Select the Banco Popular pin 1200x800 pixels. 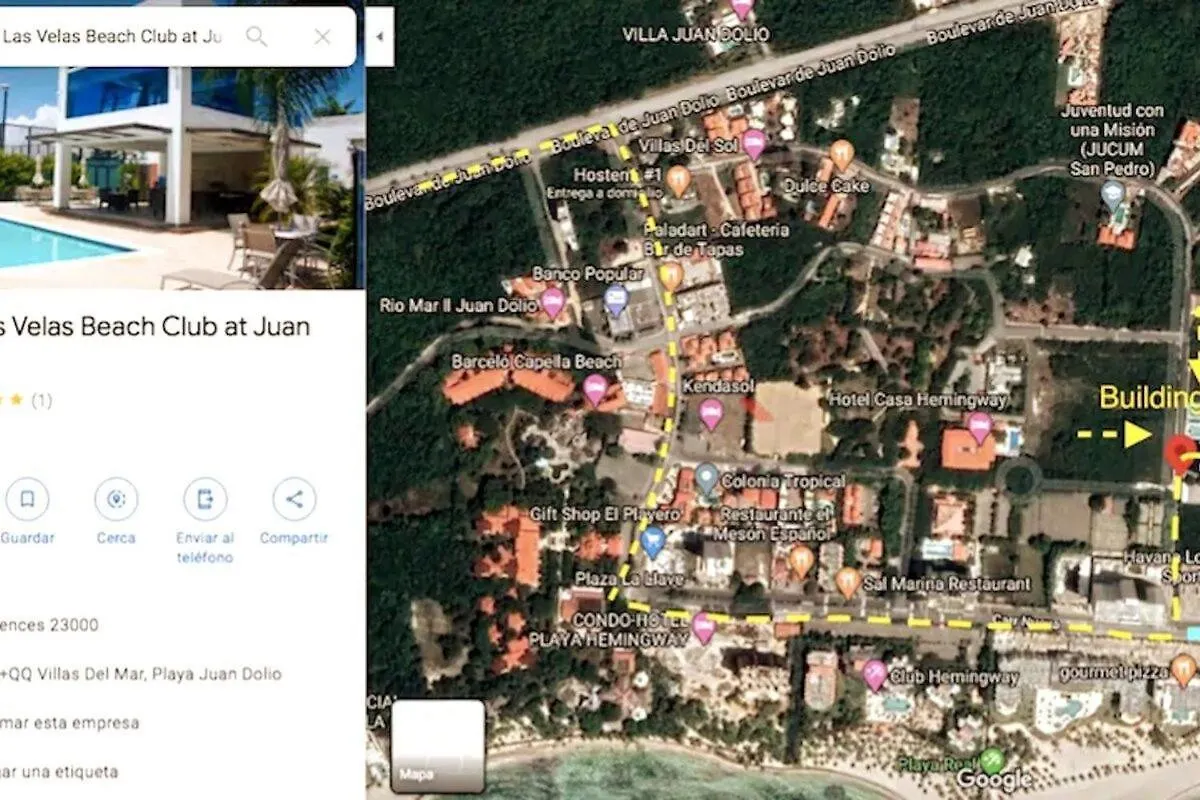click(617, 298)
